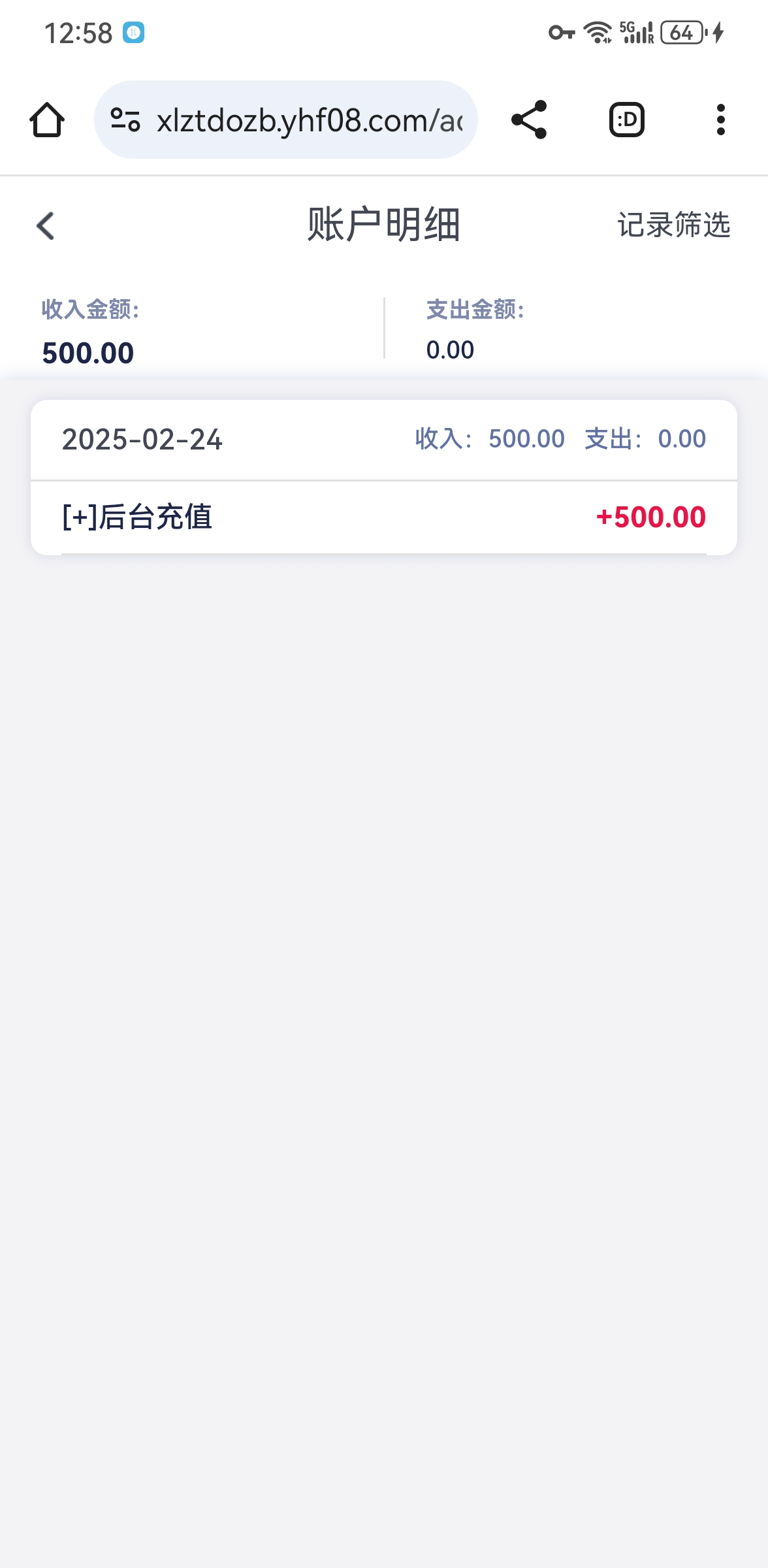The height and width of the screenshot is (1568, 768).
Task: Tap the 收入金额 section header
Action: (x=89, y=310)
